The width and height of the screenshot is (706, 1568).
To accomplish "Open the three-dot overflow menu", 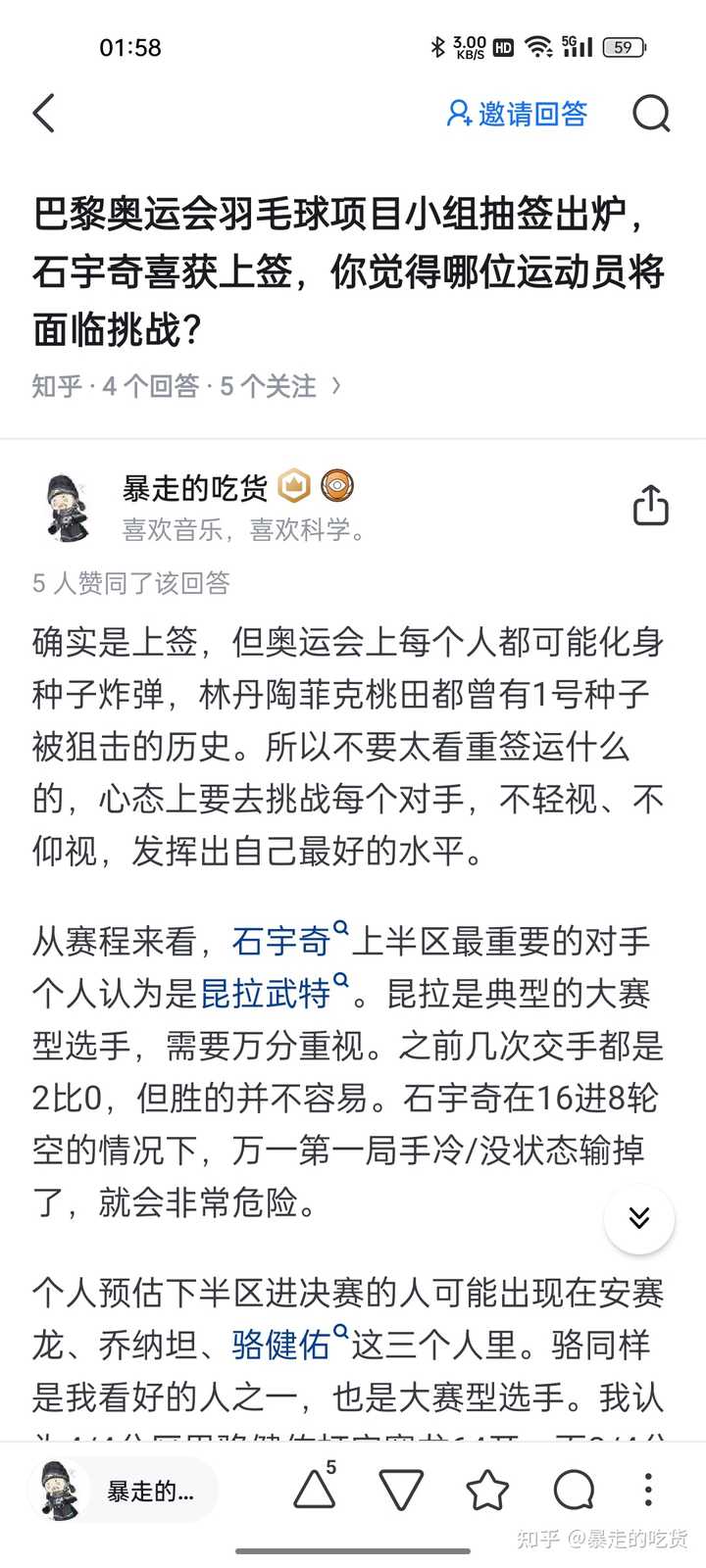I will coord(648,1490).
